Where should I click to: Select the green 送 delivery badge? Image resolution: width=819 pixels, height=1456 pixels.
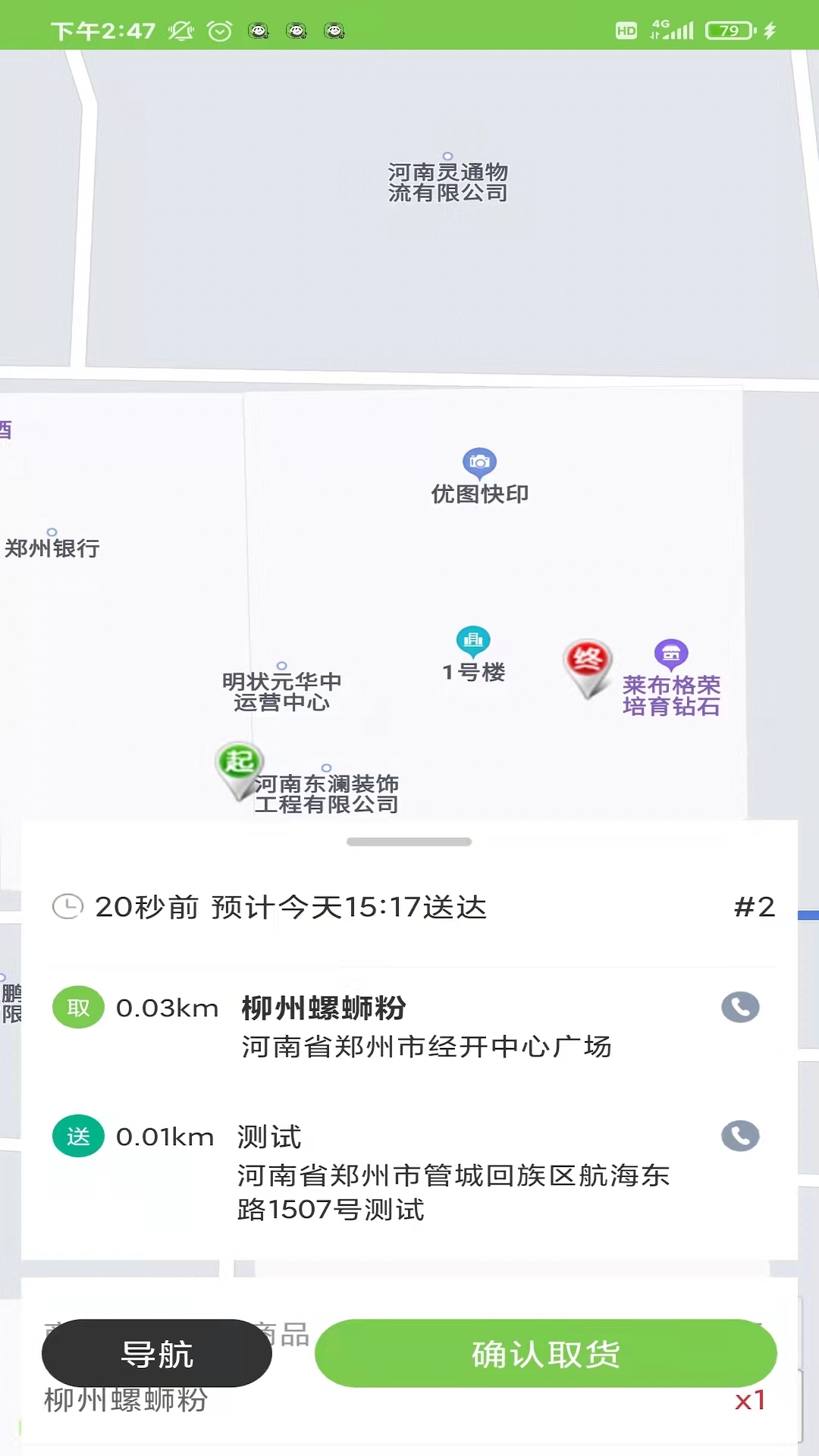(77, 1135)
